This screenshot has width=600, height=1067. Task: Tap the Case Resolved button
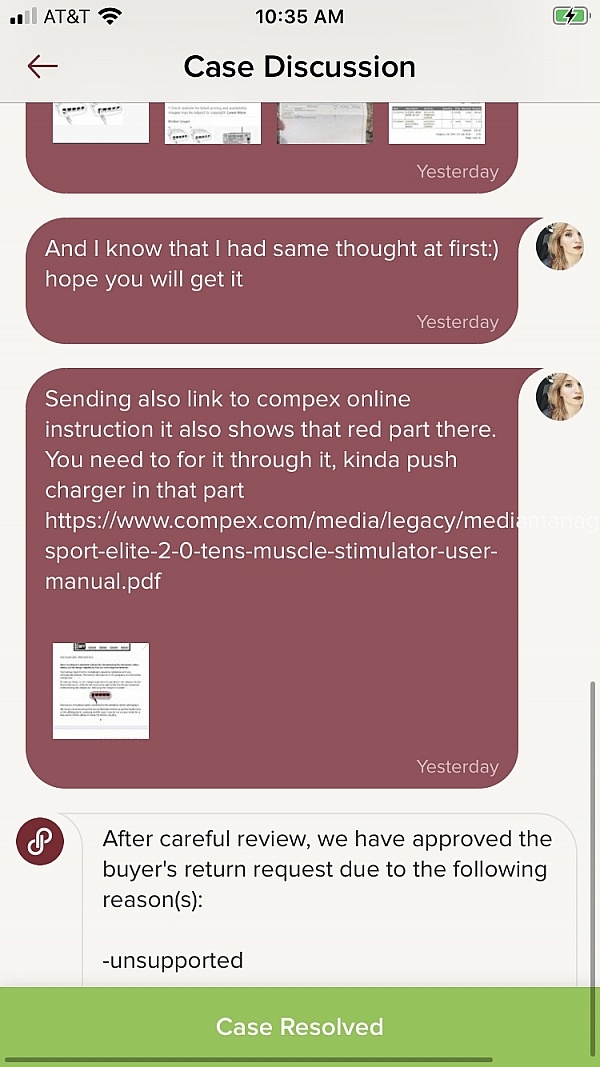pos(300,1027)
